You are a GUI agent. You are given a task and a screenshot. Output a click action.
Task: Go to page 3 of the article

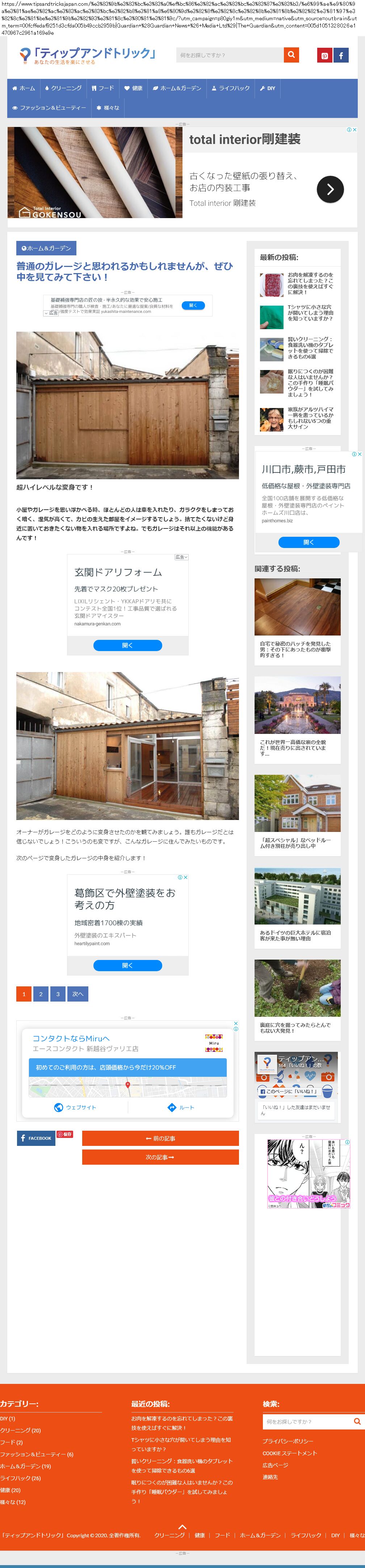point(58,994)
